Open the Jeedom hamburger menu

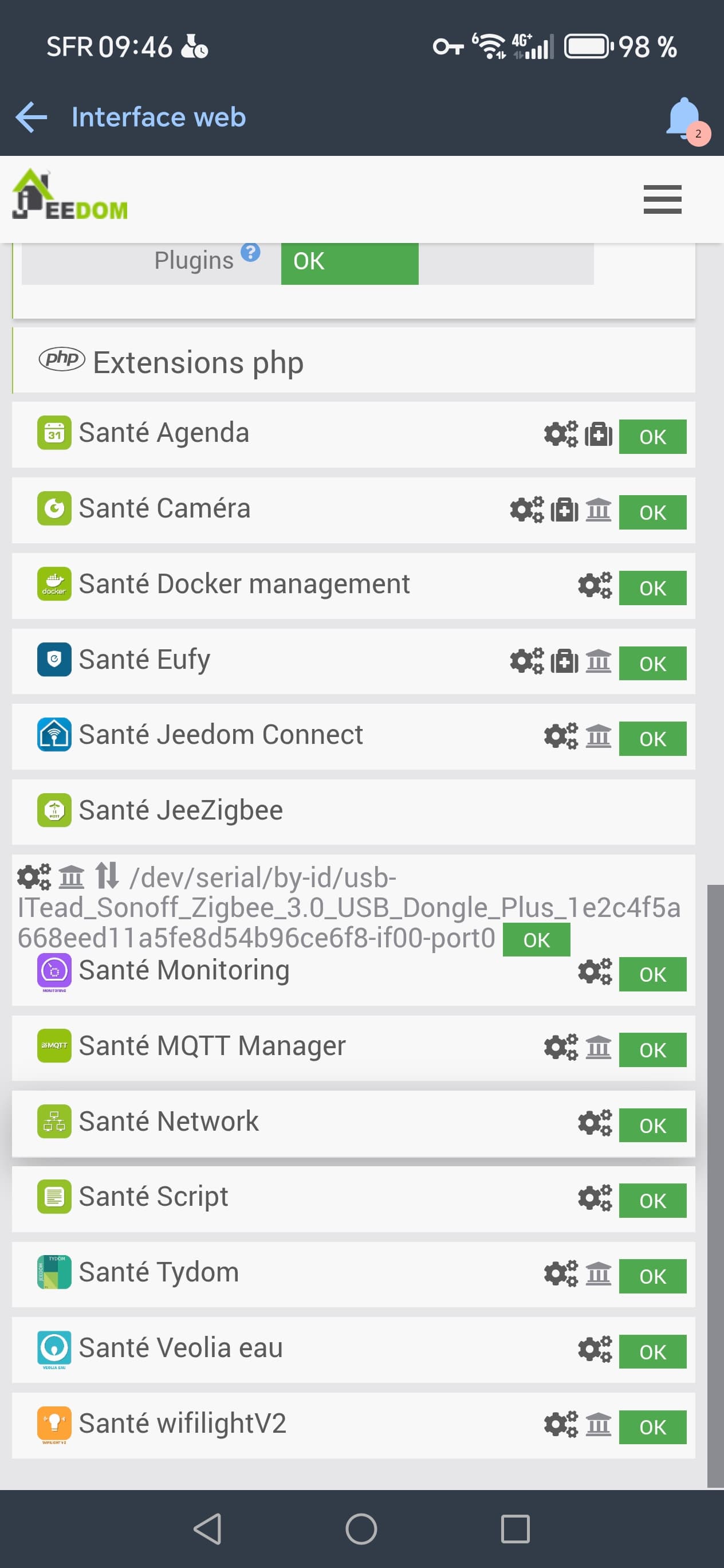click(662, 199)
